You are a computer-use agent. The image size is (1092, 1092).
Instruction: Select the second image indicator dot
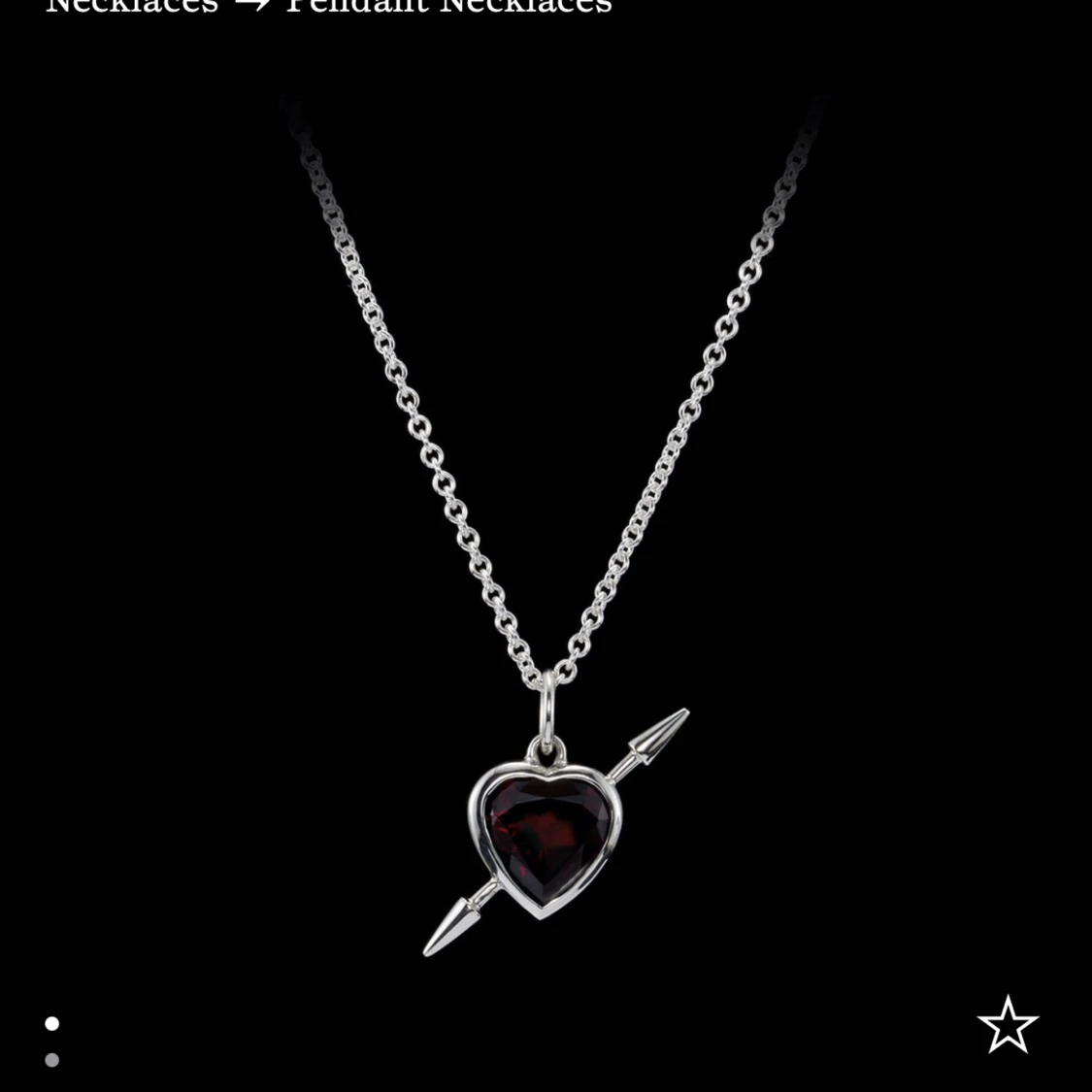pyautogui.click(x=52, y=1060)
